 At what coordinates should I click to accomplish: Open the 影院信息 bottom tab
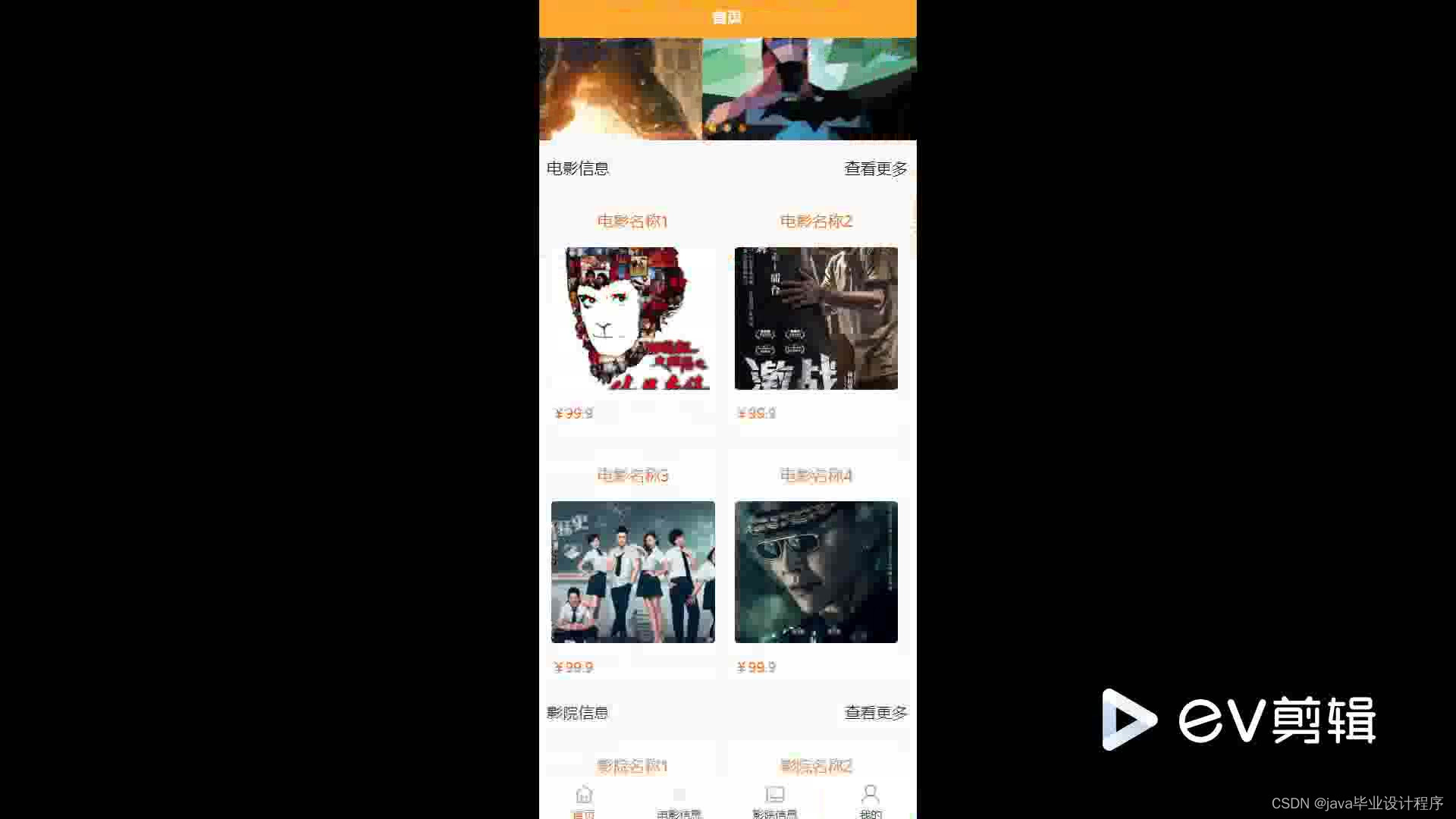(x=774, y=802)
